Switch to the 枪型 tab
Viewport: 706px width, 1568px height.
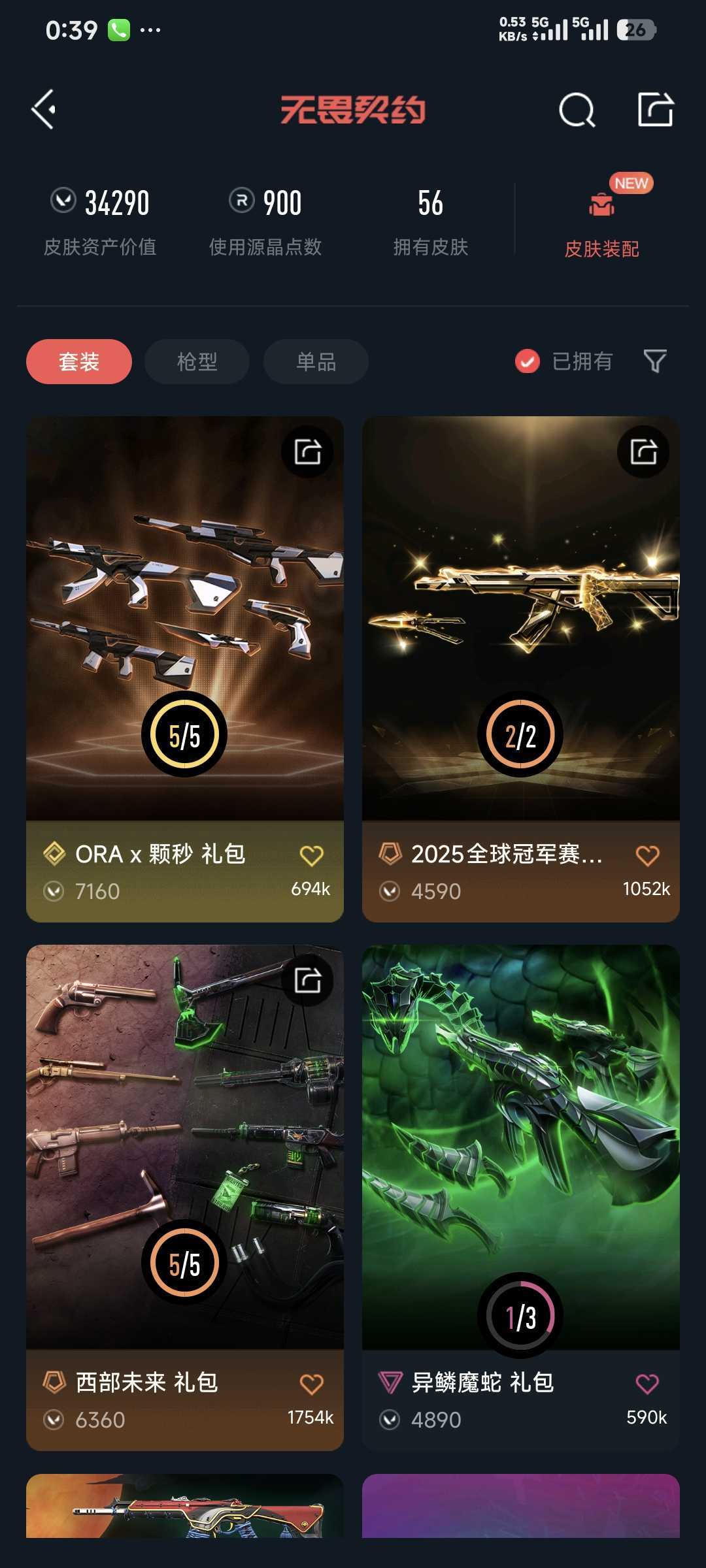coord(197,361)
